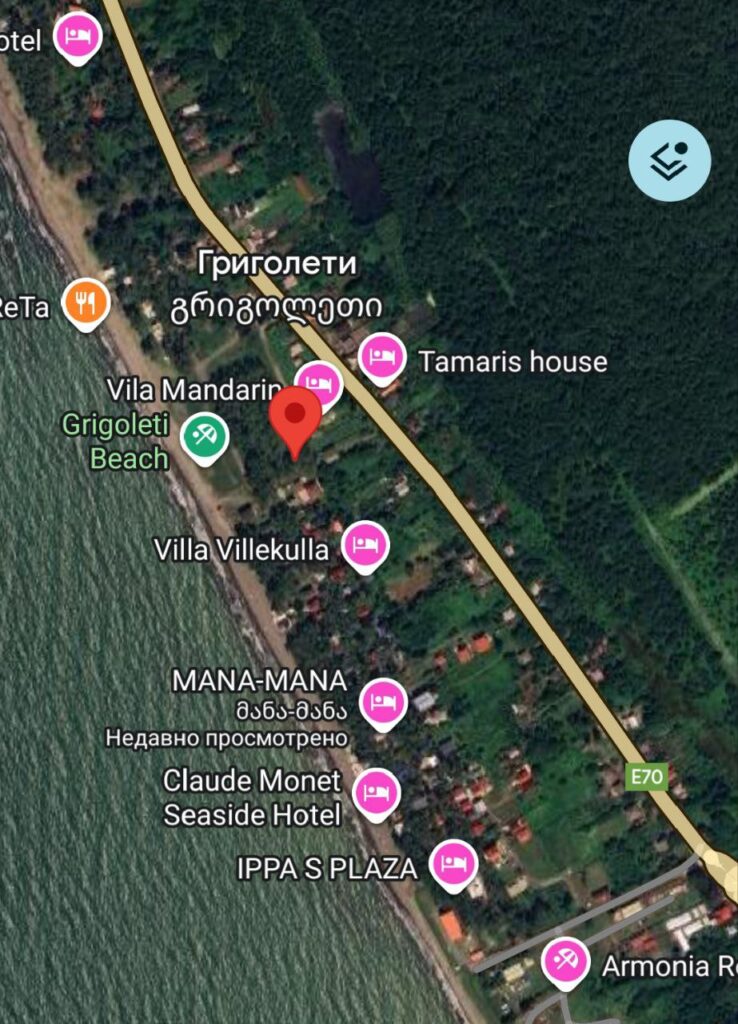Viewport: 738px width, 1024px height.
Task: Tap the orange restaurant pin
Action: [86, 301]
